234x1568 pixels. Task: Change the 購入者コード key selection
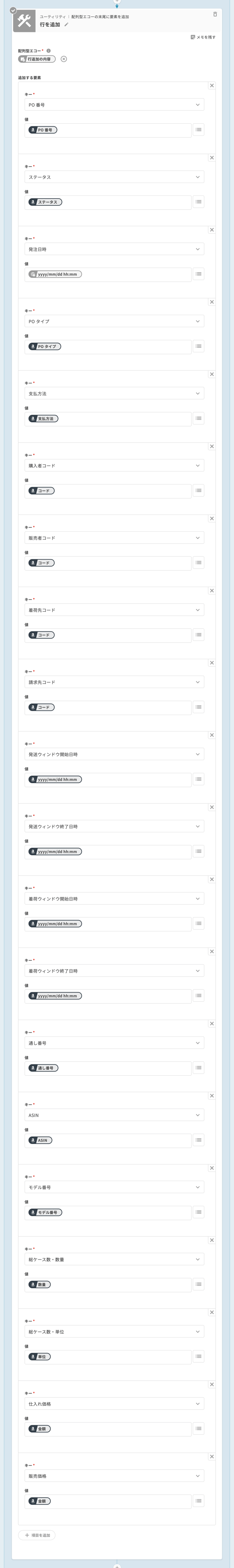114,466
